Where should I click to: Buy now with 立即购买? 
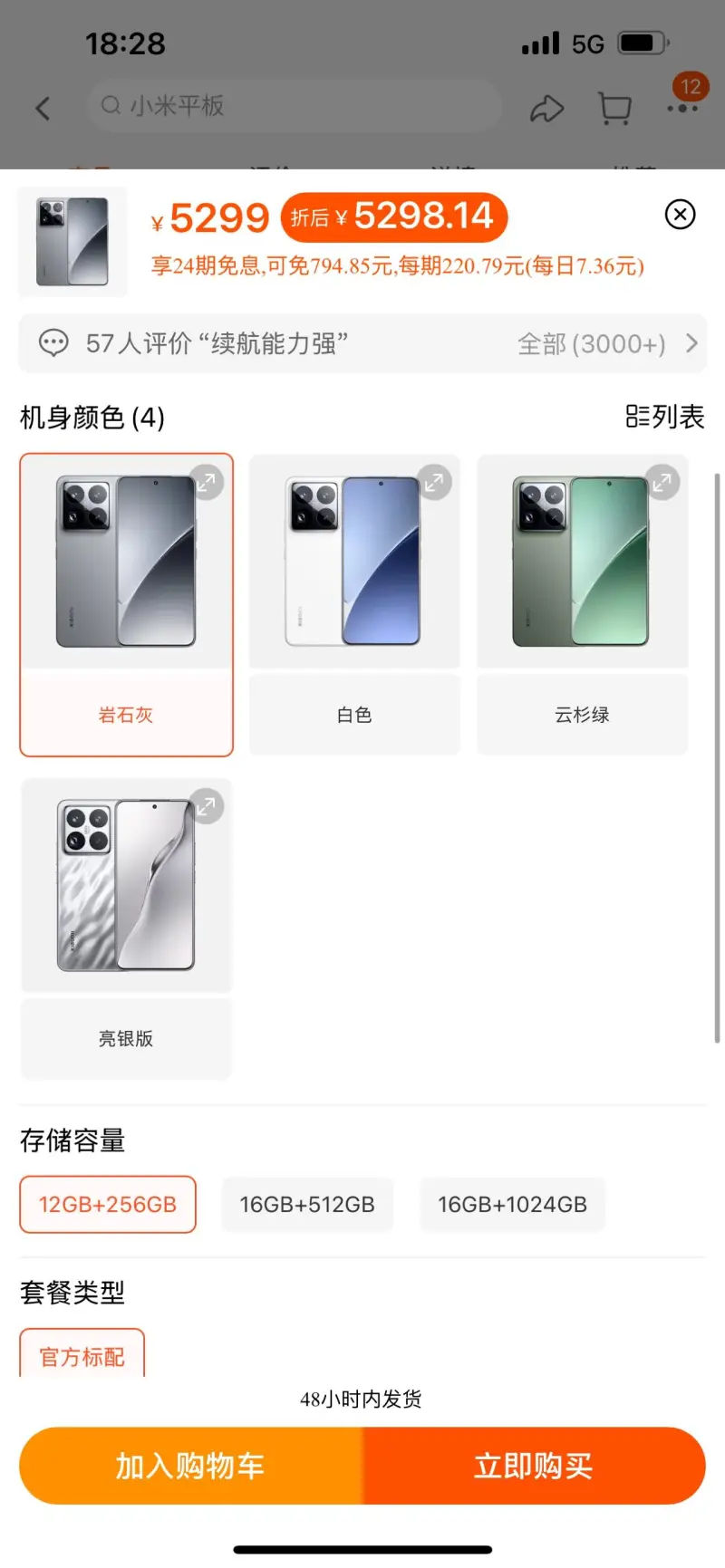tap(534, 1466)
